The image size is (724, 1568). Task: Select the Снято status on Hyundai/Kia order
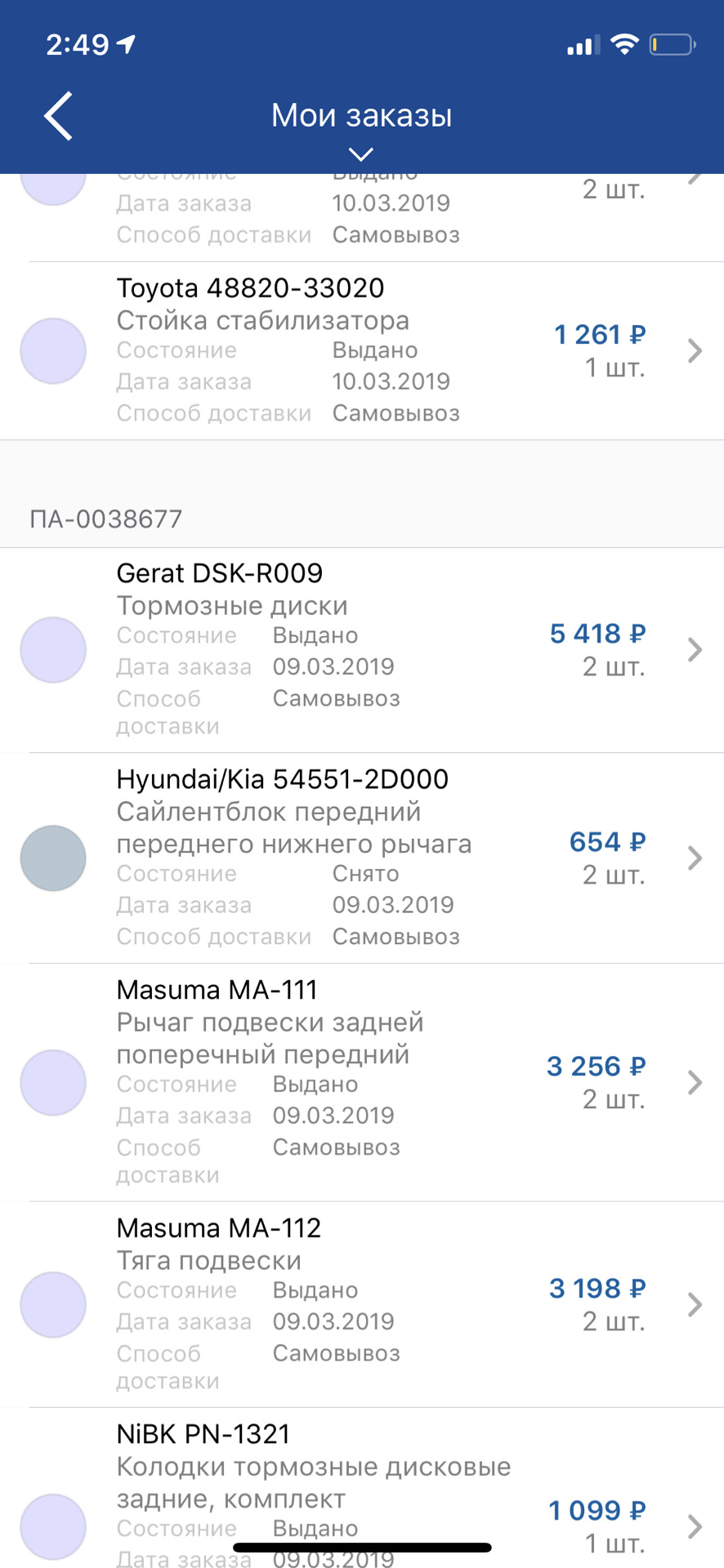pos(367,873)
